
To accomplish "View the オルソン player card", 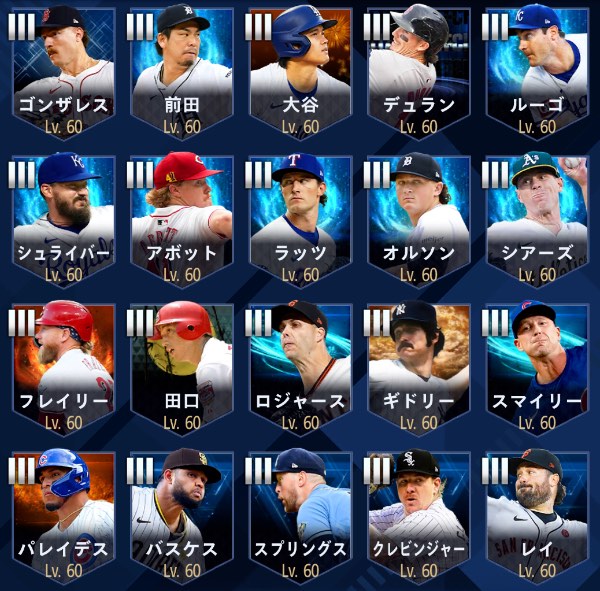I will coord(418,220).
